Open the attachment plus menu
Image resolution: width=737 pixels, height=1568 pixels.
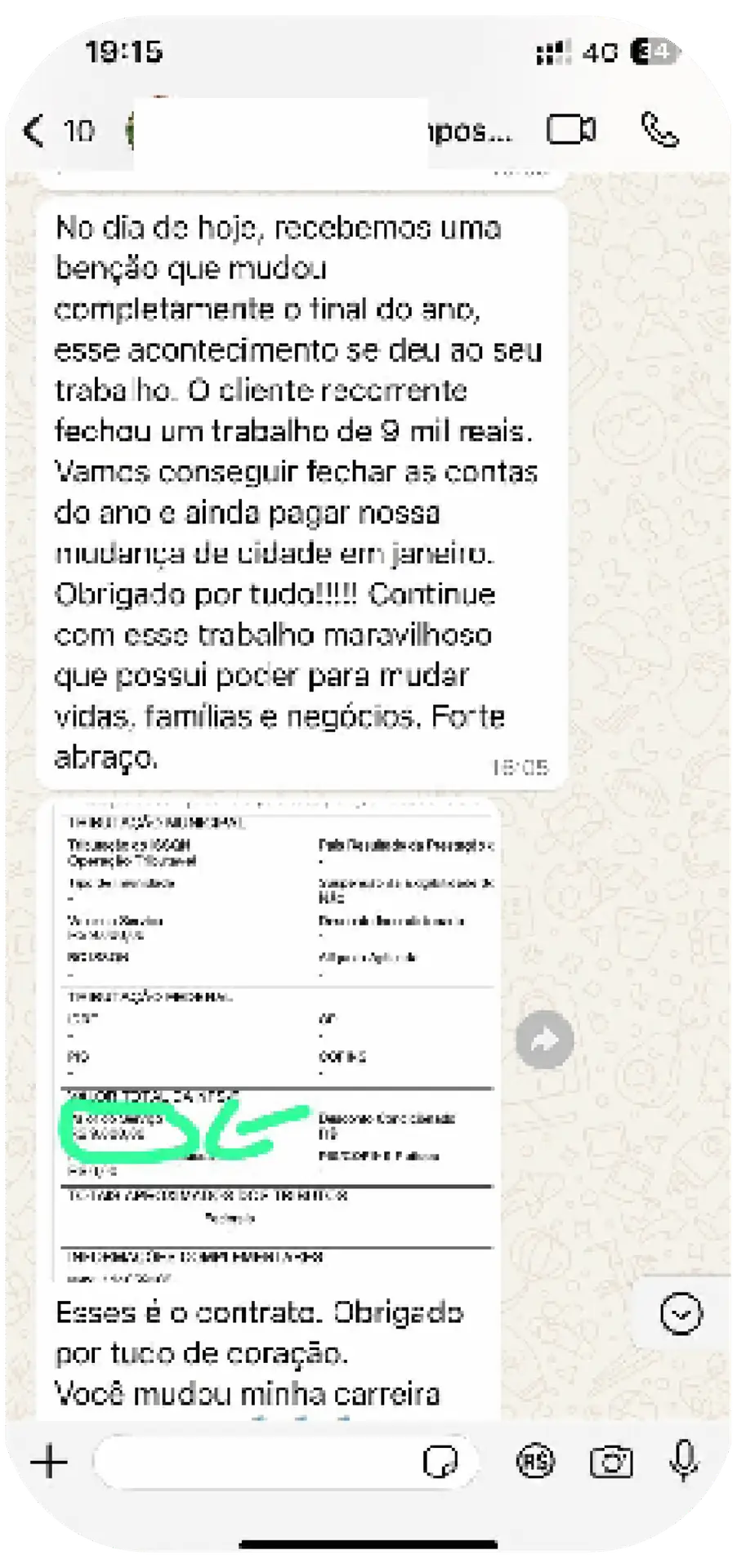49,1460
